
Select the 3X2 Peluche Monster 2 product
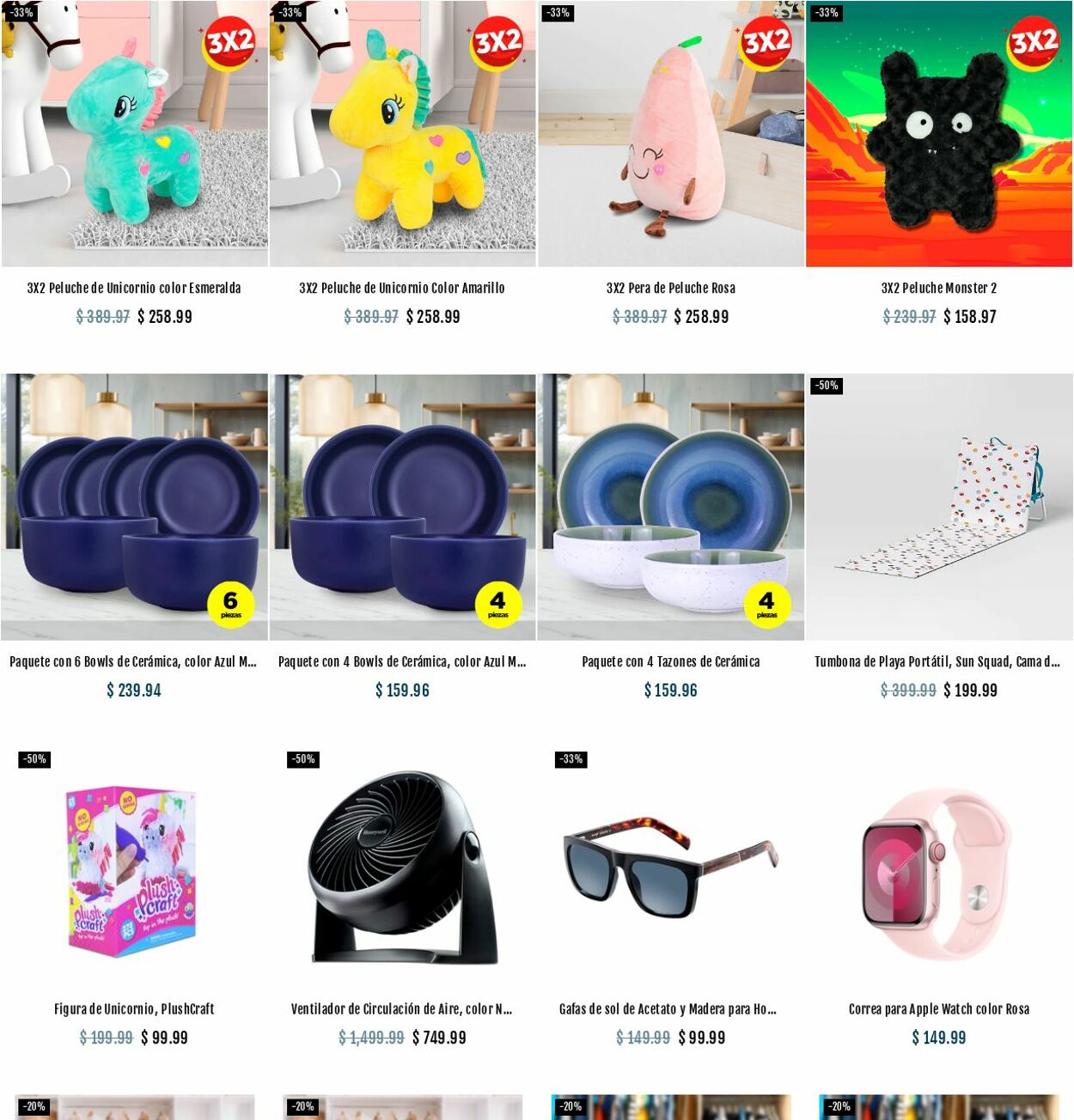pyautogui.click(x=938, y=137)
